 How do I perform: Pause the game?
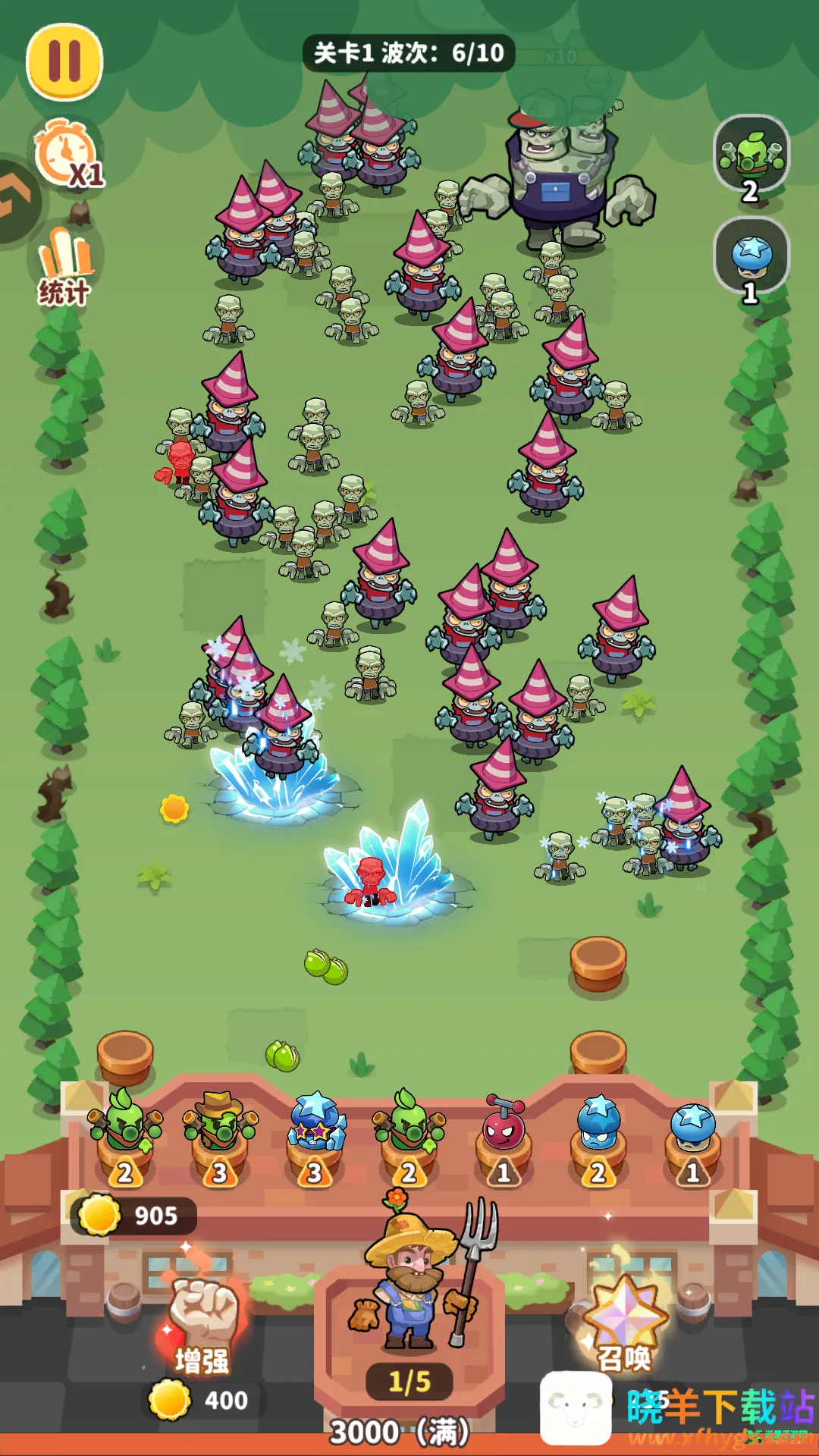click(64, 62)
